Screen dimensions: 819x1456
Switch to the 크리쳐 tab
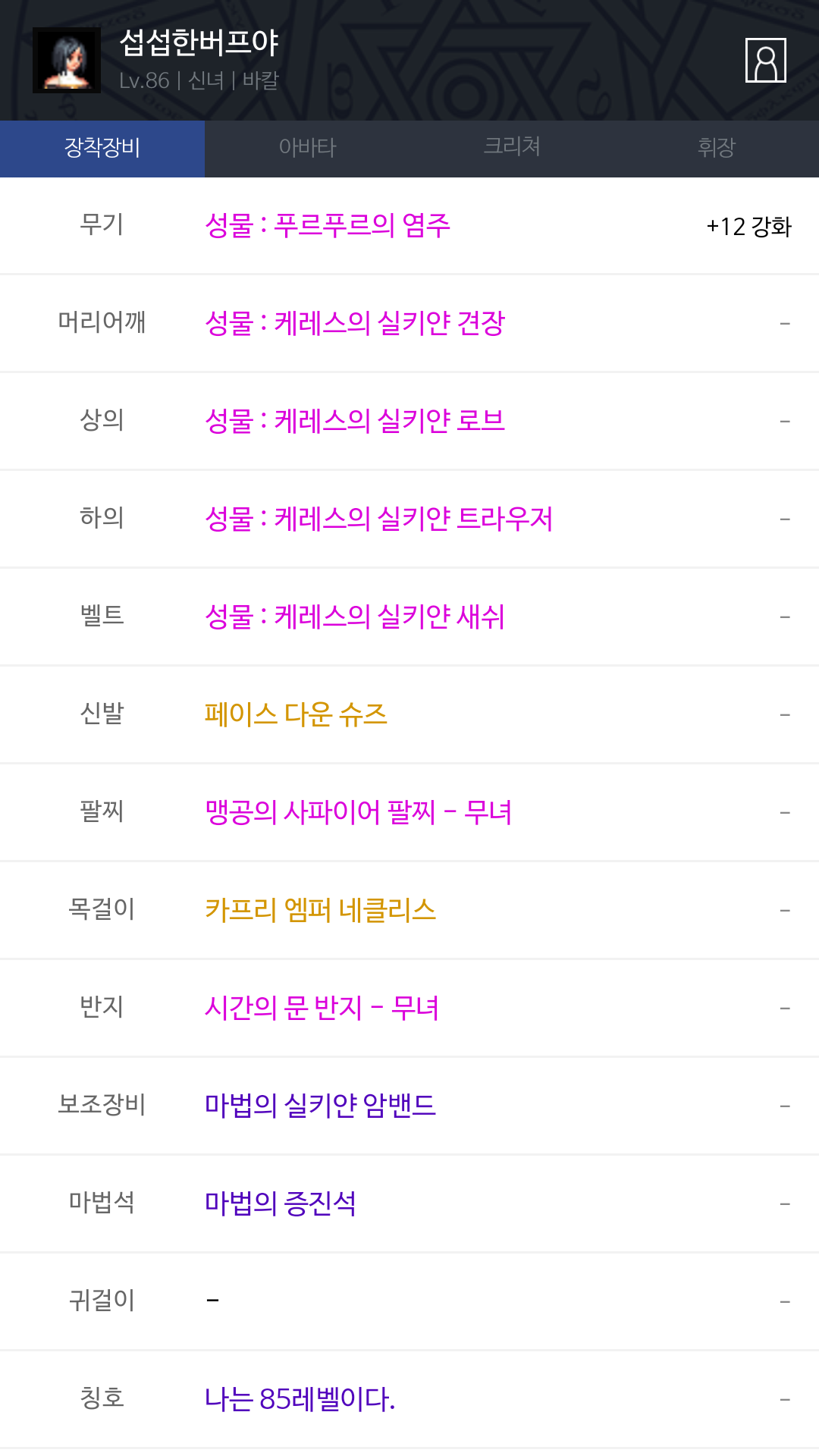coord(512,148)
